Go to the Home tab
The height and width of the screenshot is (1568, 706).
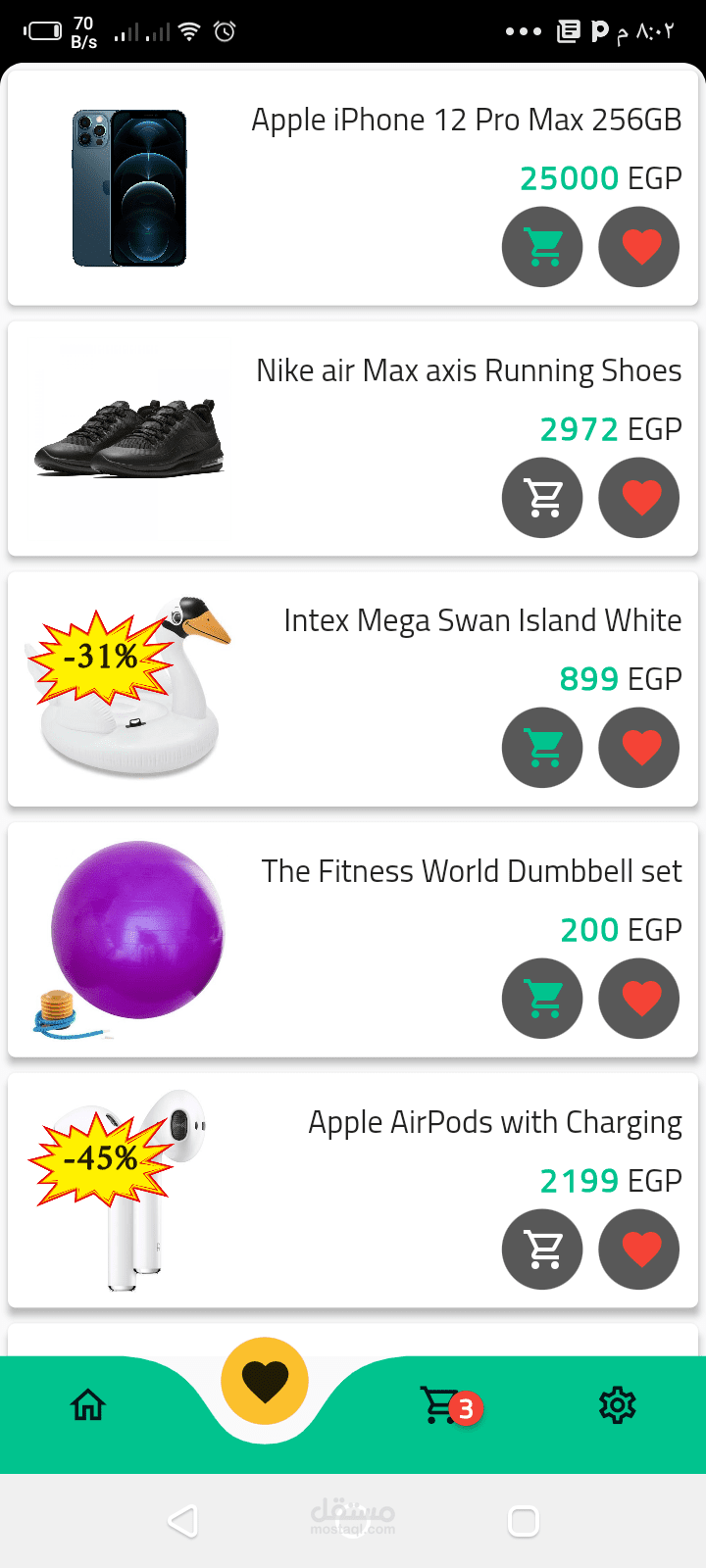coord(88,1405)
